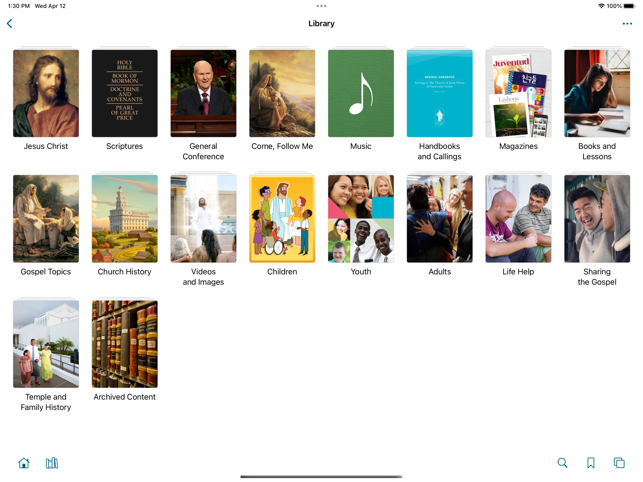This screenshot has height=482, width=643.
Task: Open Handbooks and Callings
Action: pyautogui.click(x=439, y=94)
